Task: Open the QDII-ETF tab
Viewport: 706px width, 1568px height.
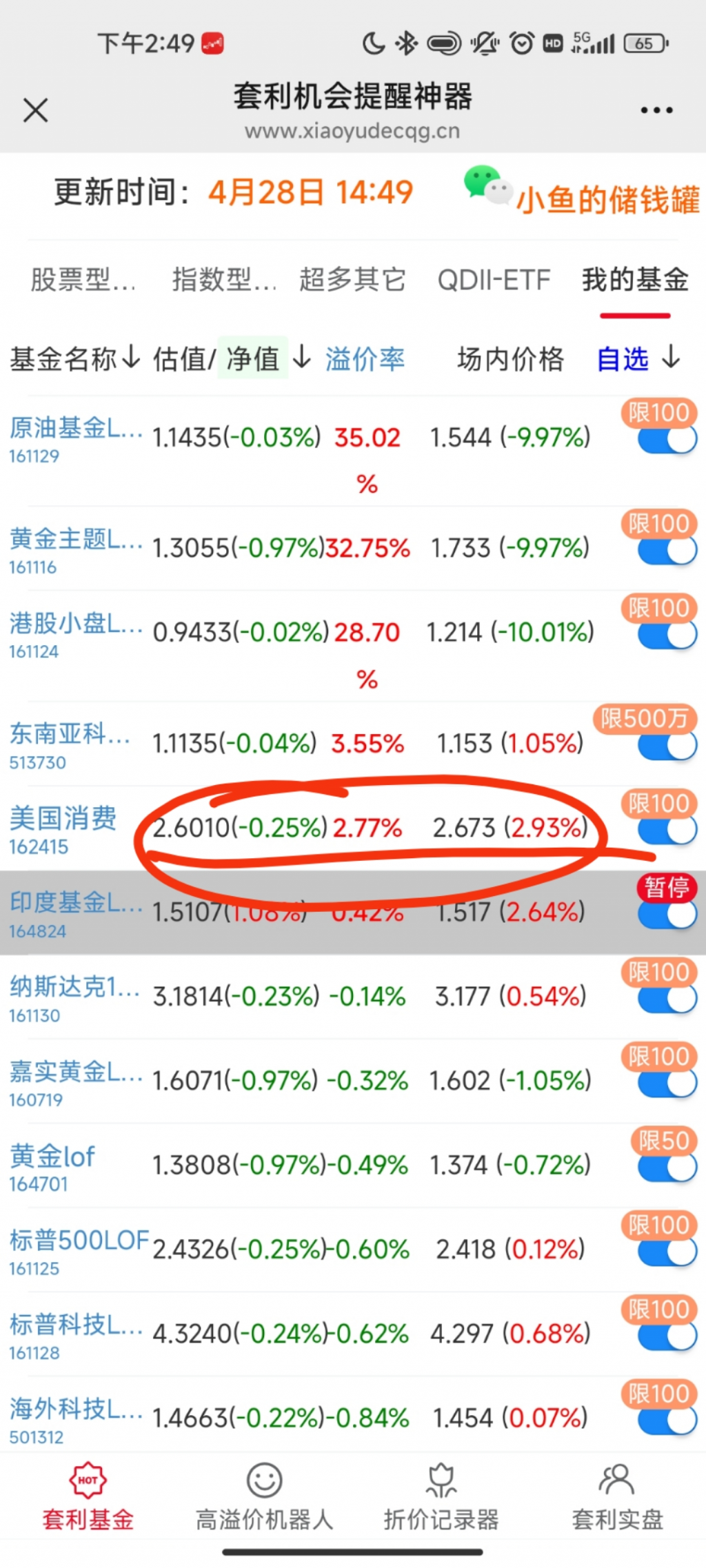Action: tap(494, 280)
